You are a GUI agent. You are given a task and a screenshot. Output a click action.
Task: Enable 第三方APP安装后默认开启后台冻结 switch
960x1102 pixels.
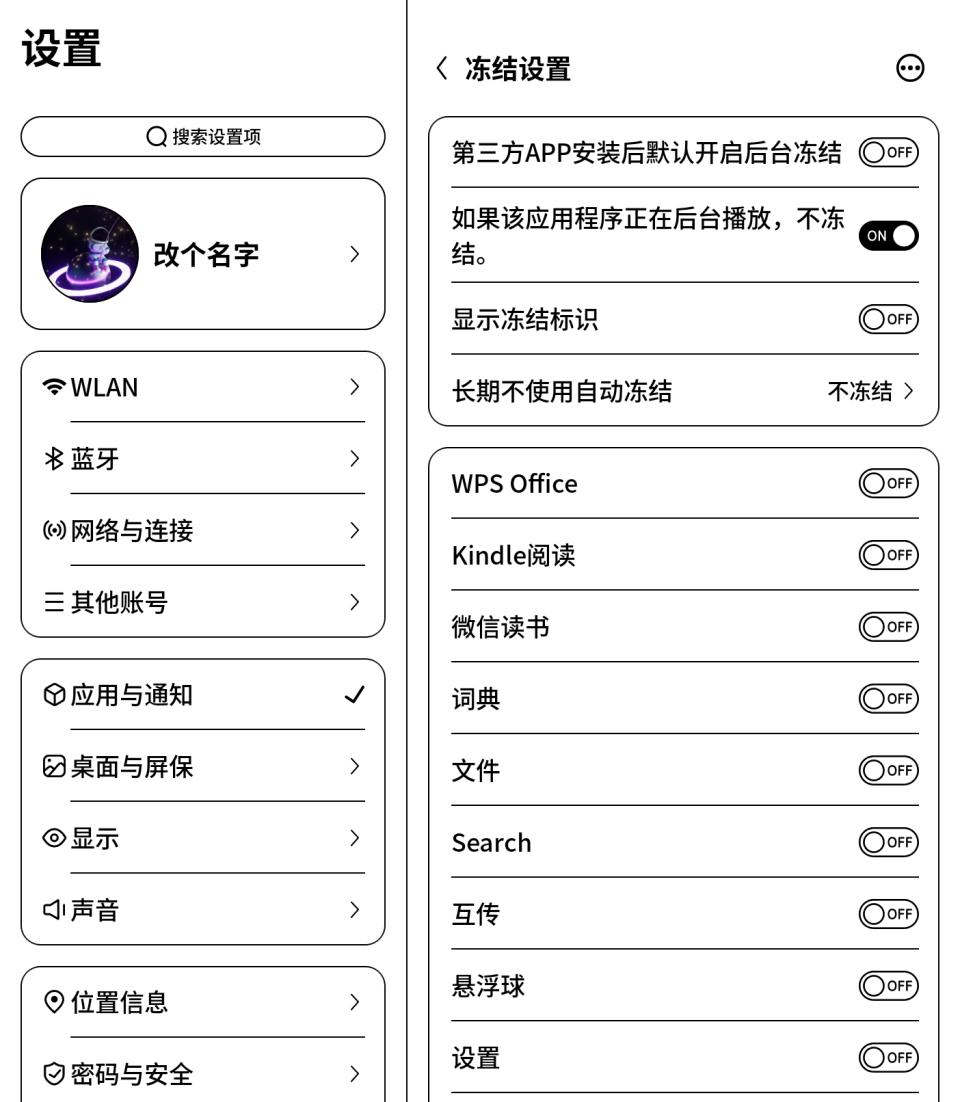[x=888, y=152]
